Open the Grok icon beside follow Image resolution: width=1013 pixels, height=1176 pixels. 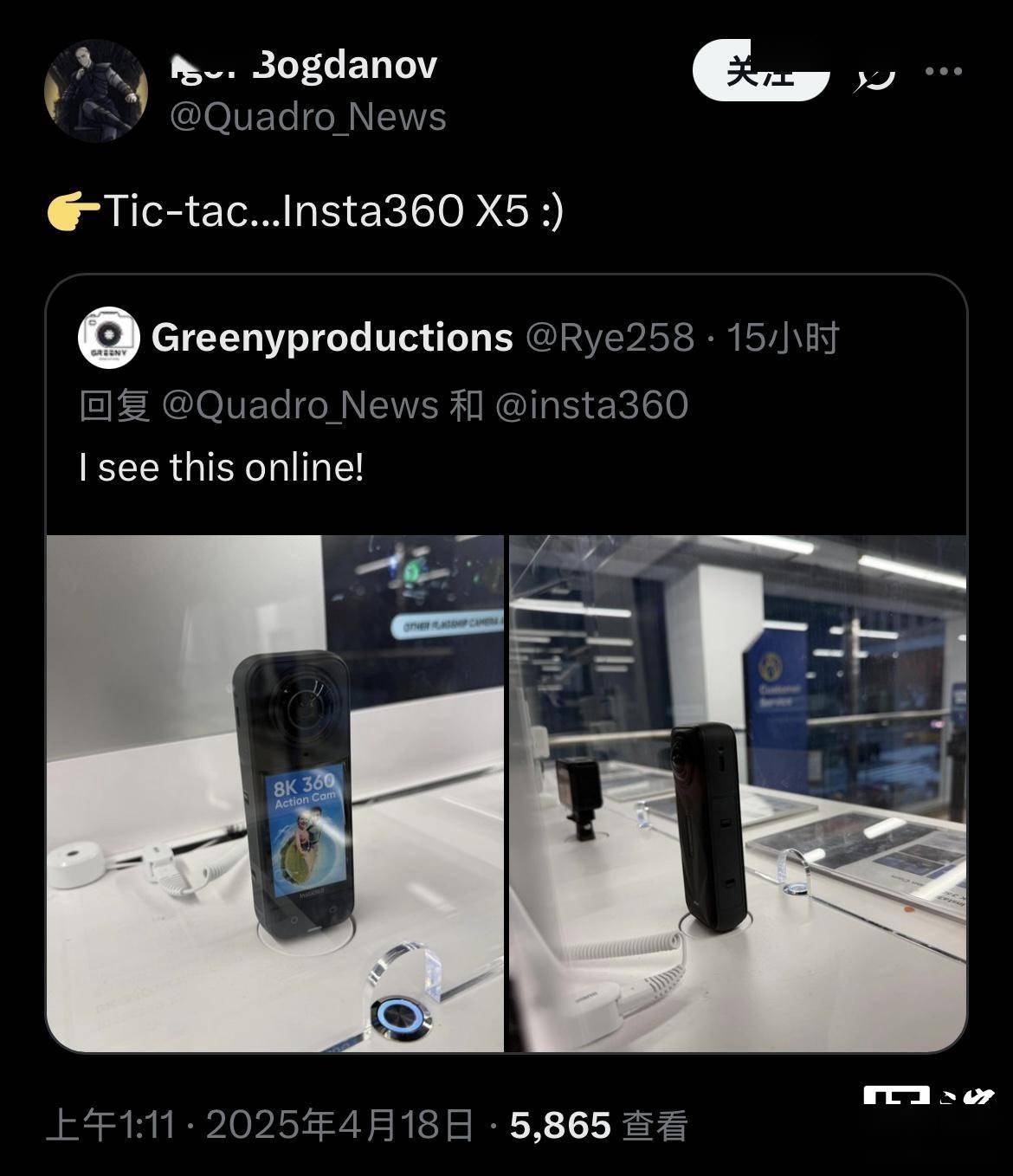click(874, 74)
